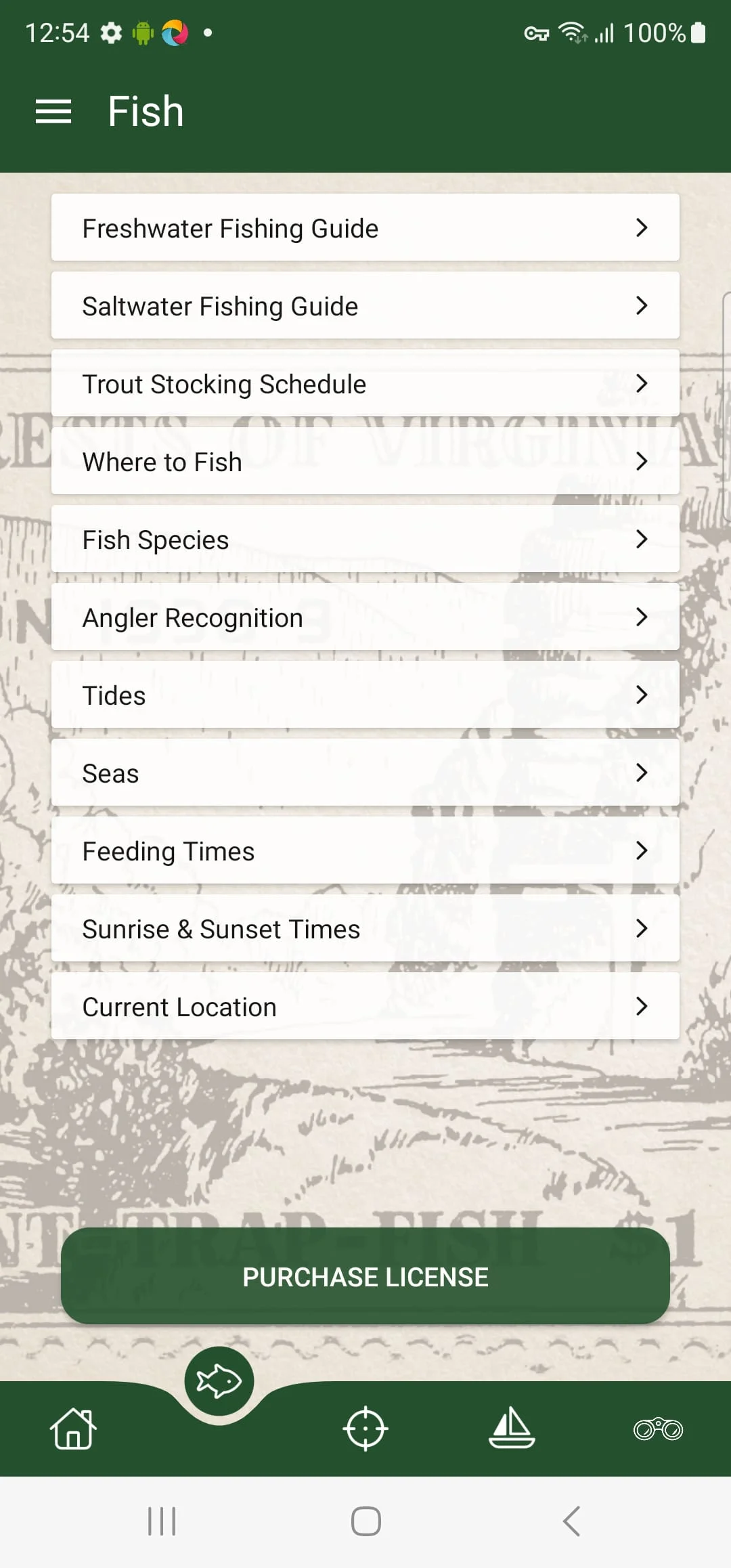Expand the Saltwater Fishing Guide entry
This screenshot has height=1568, width=731.
tap(365, 305)
